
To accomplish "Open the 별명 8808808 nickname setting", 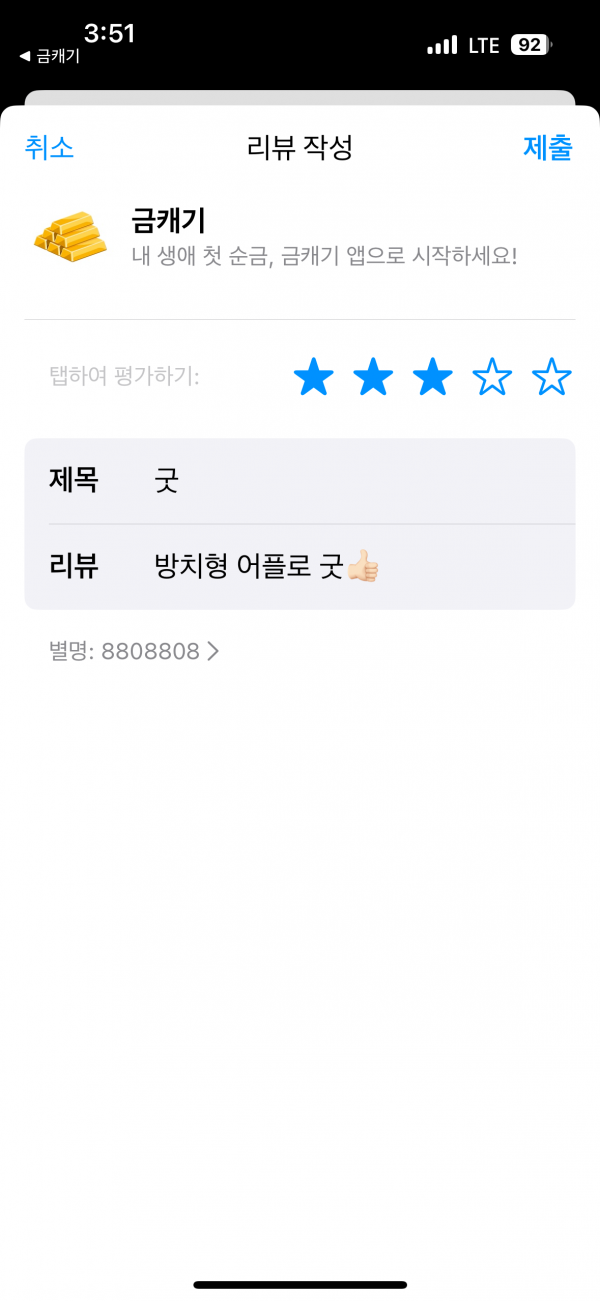I will (134, 652).
